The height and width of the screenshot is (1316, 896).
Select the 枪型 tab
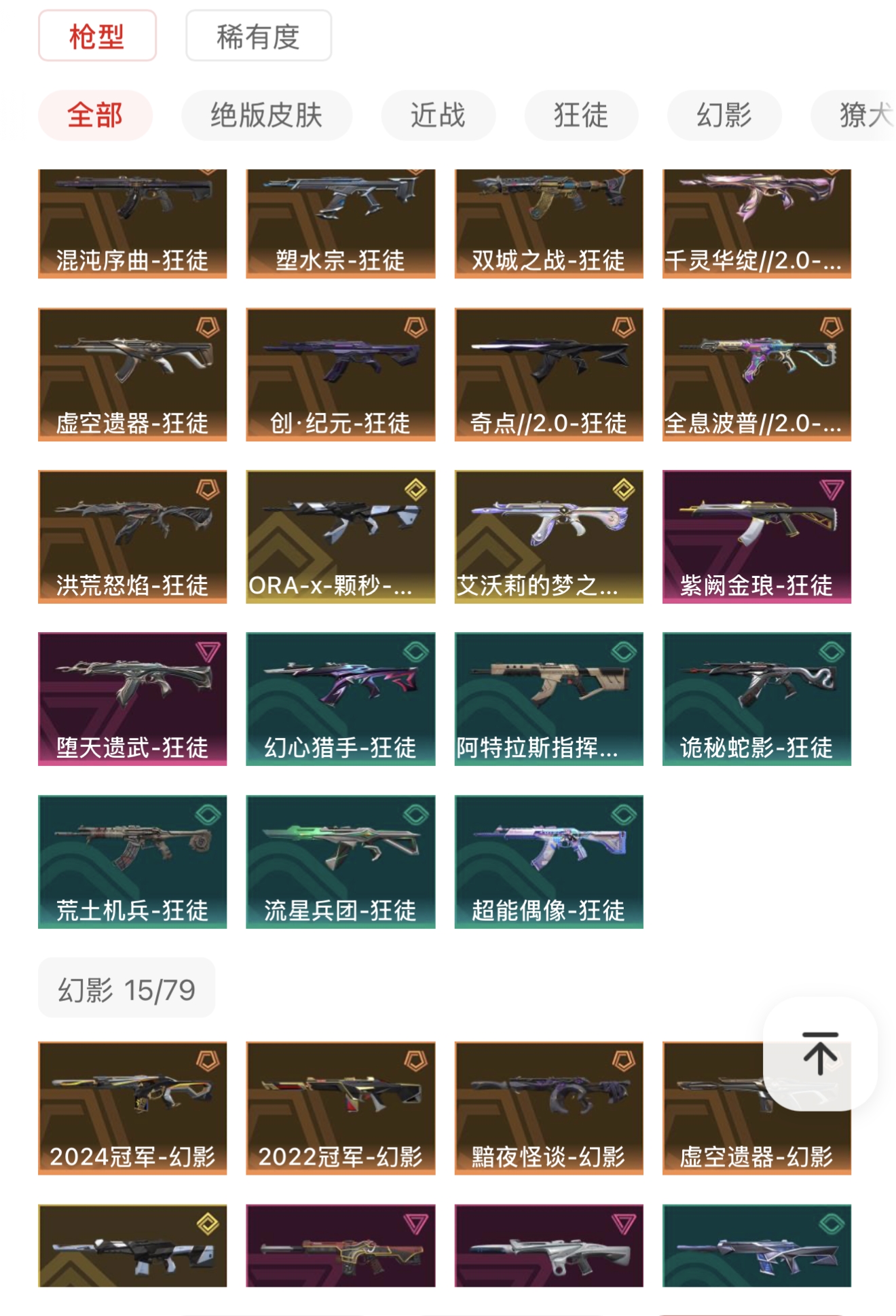97,36
